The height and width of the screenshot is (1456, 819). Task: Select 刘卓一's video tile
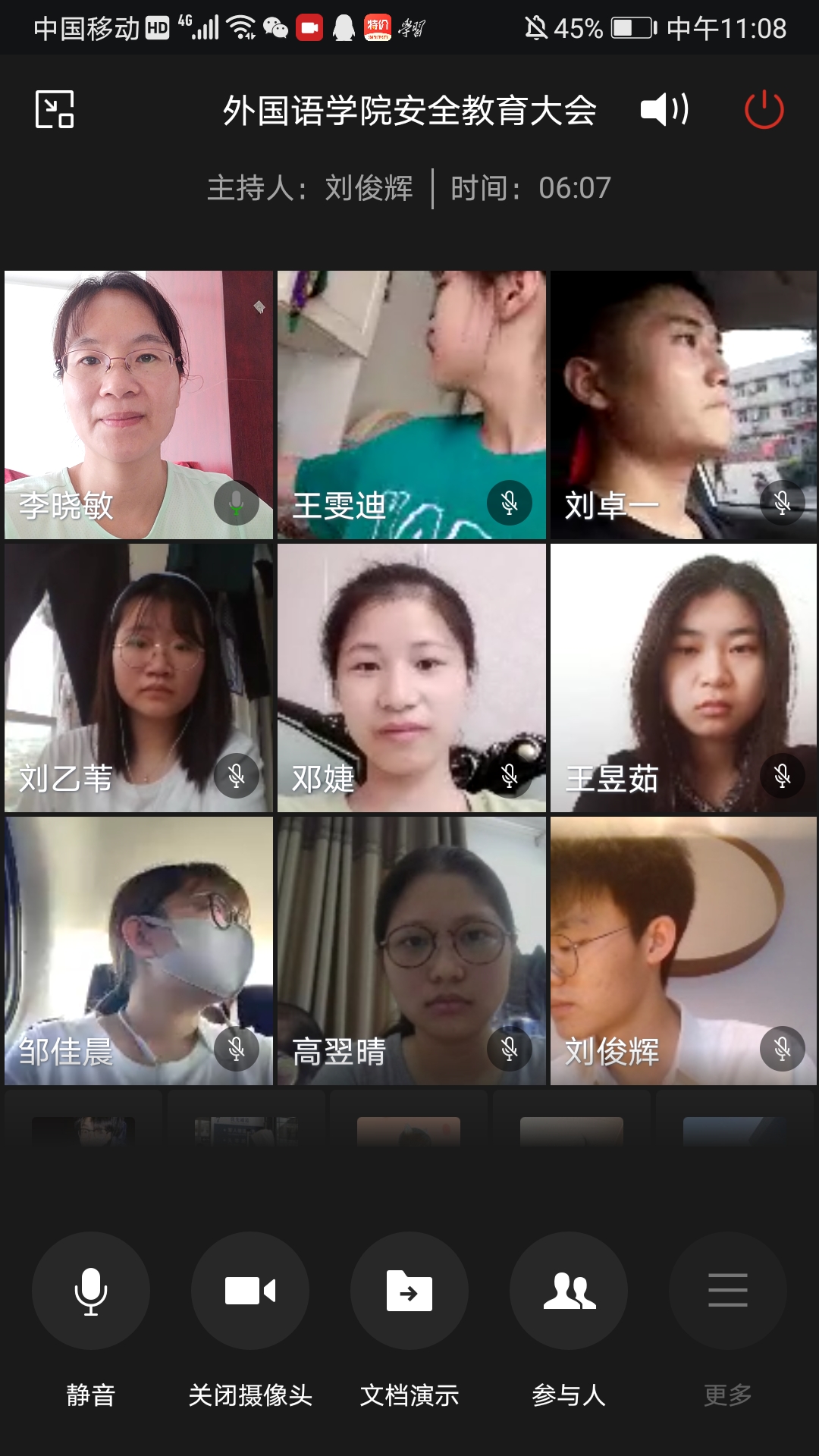[x=684, y=405]
